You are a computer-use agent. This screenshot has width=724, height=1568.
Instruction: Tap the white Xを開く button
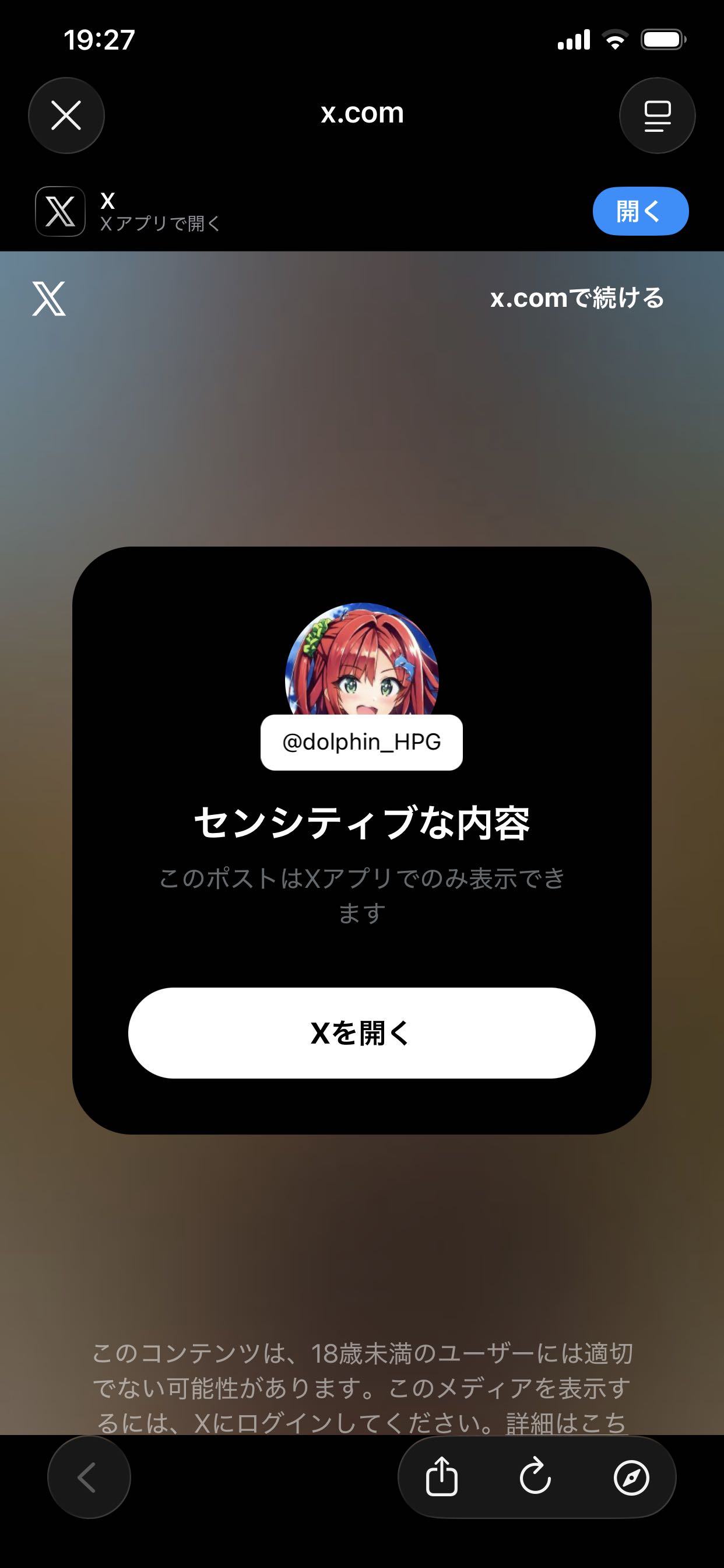[x=361, y=1033]
